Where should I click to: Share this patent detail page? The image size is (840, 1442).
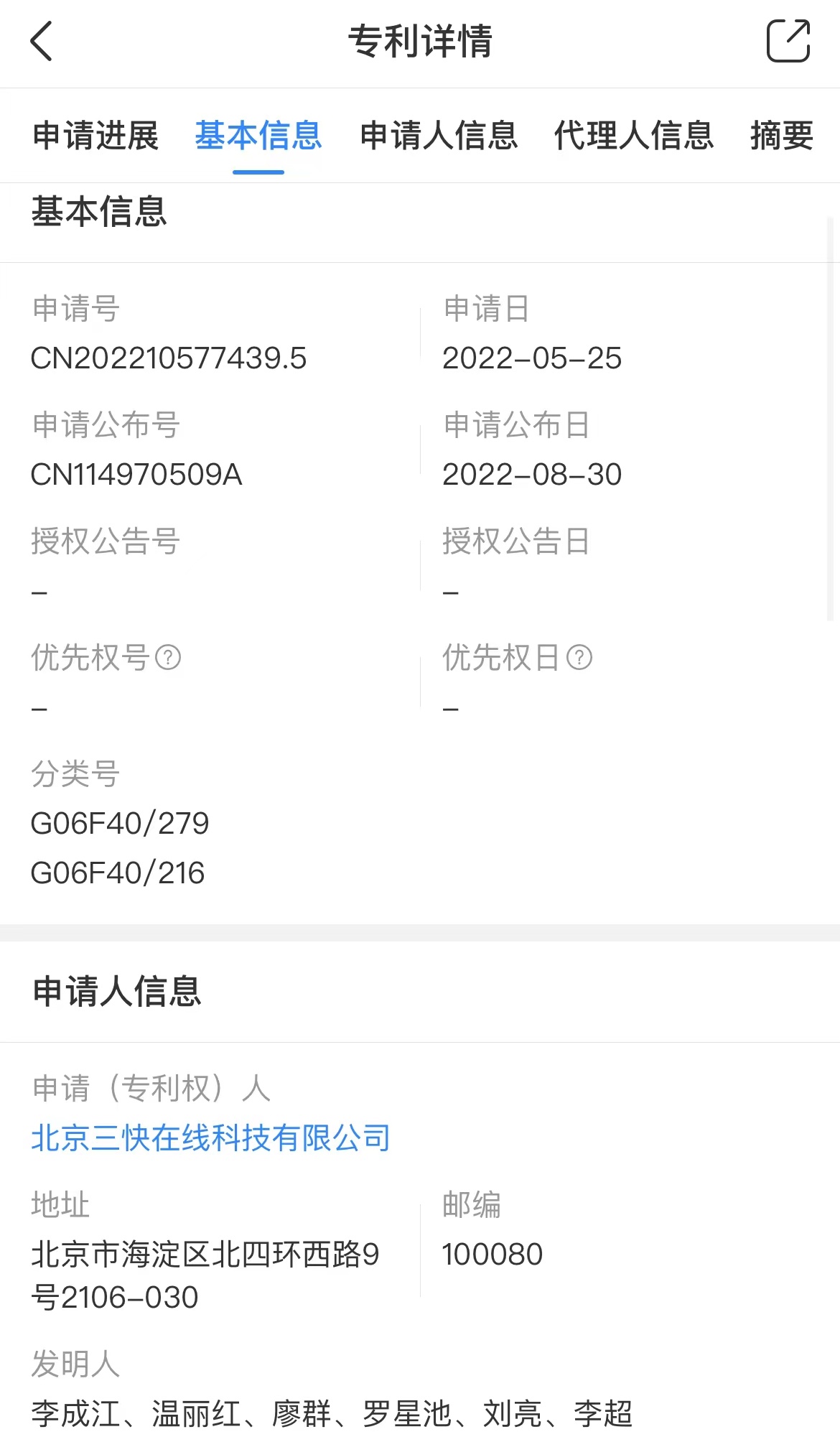point(788,41)
